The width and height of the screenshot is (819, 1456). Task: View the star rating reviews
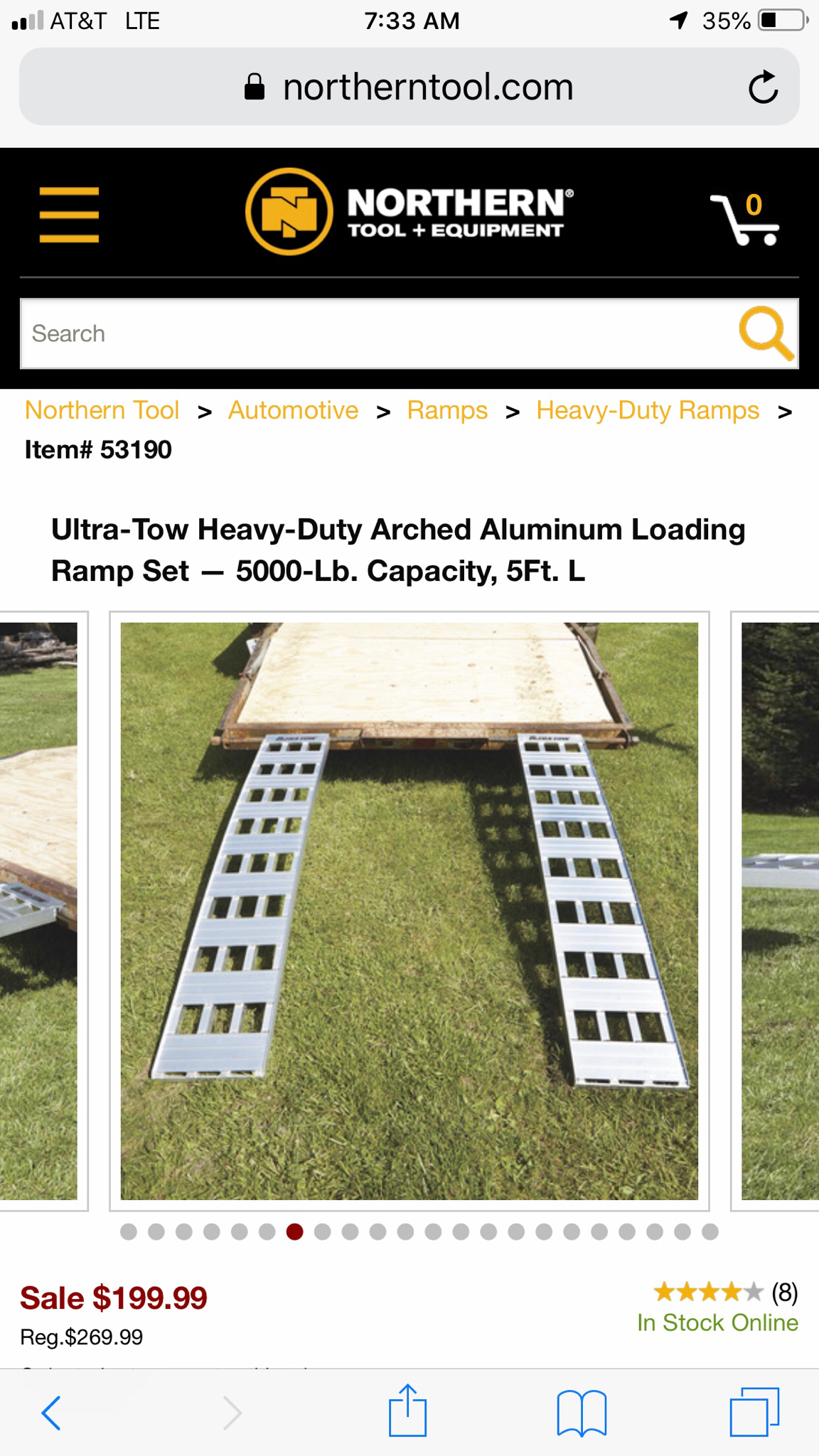724,1292
